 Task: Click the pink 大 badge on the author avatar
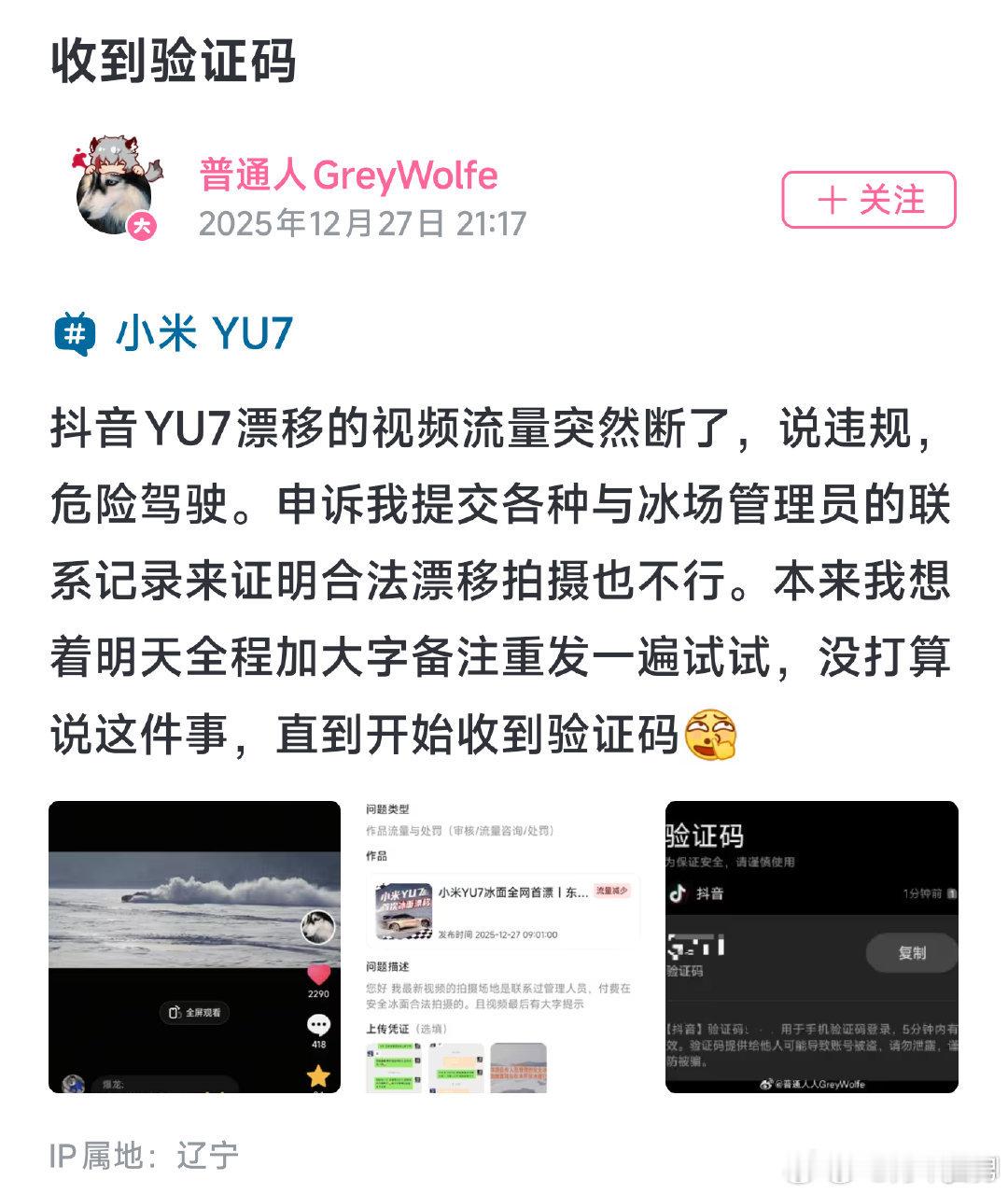pyautogui.click(x=141, y=224)
